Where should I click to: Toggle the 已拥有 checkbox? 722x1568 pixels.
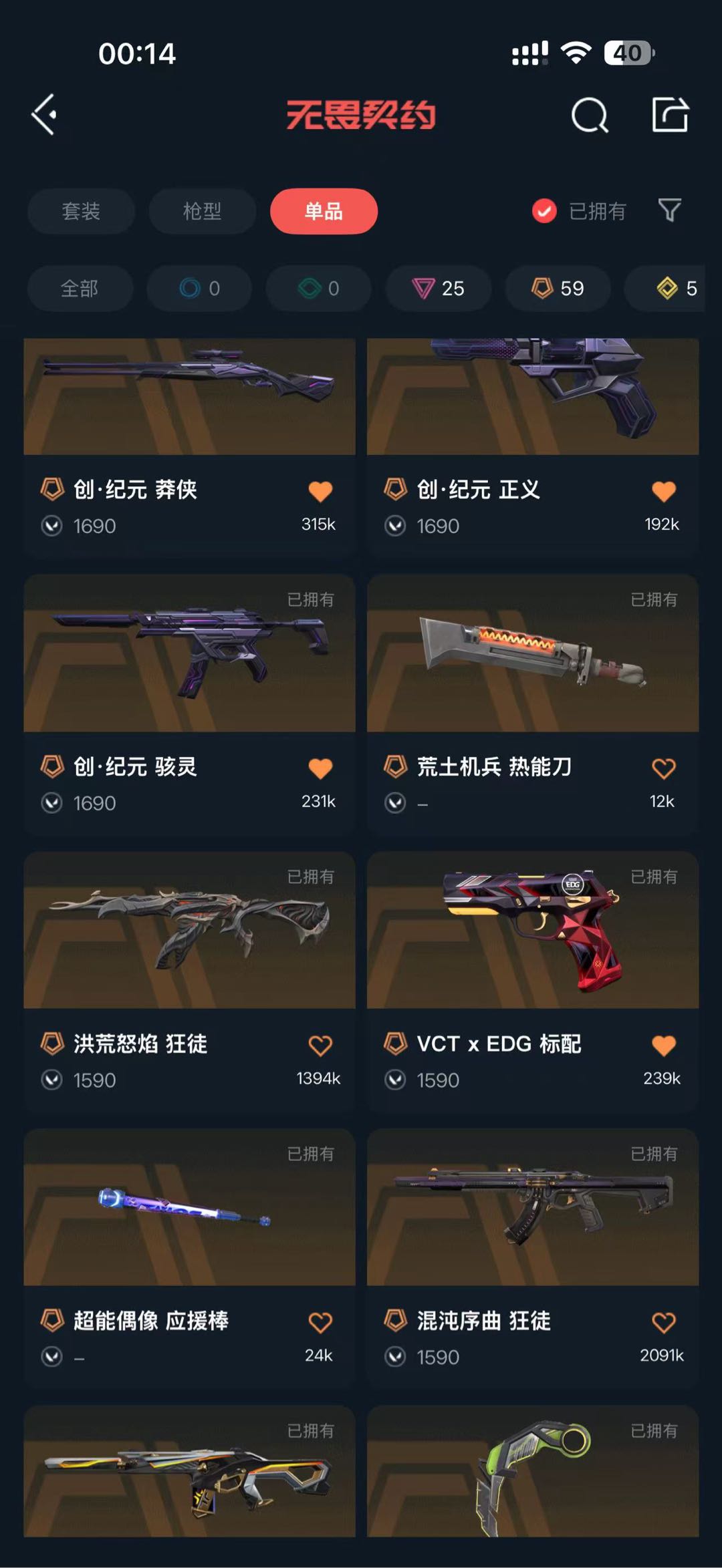[x=544, y=211]
